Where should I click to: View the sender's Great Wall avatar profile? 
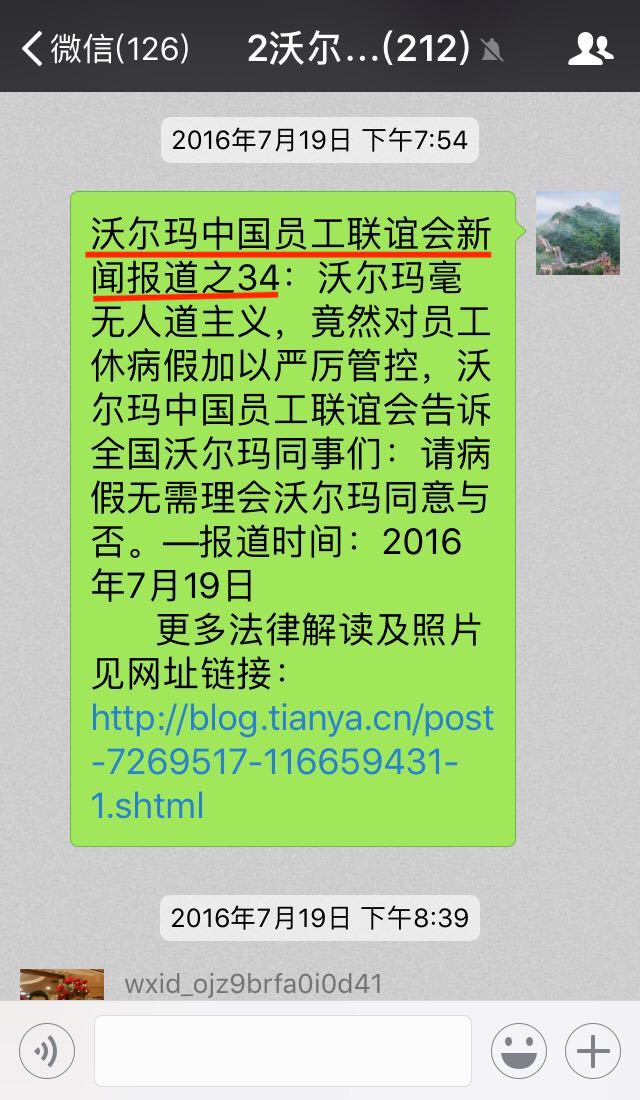[570, 233]
